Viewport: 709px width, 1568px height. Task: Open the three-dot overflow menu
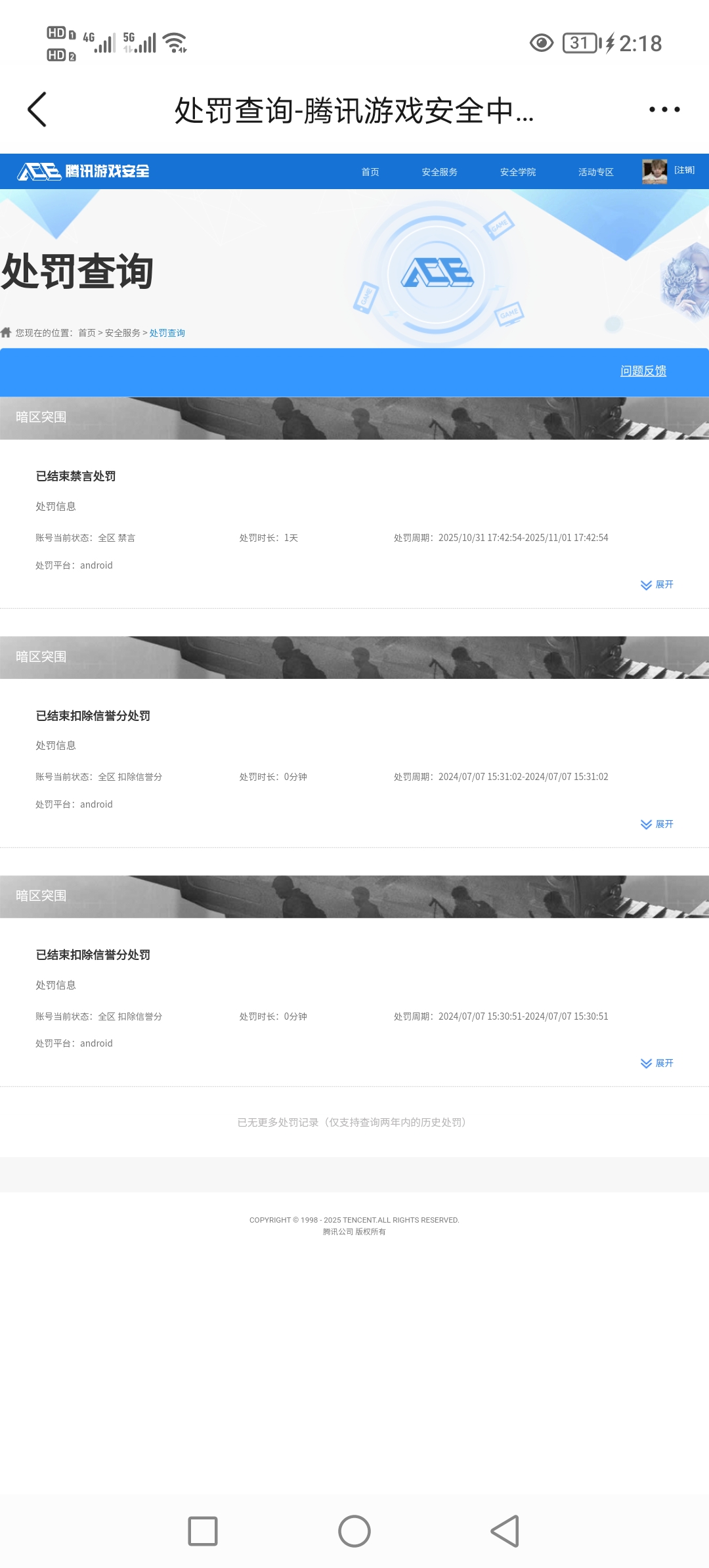[x=664, y=109]
